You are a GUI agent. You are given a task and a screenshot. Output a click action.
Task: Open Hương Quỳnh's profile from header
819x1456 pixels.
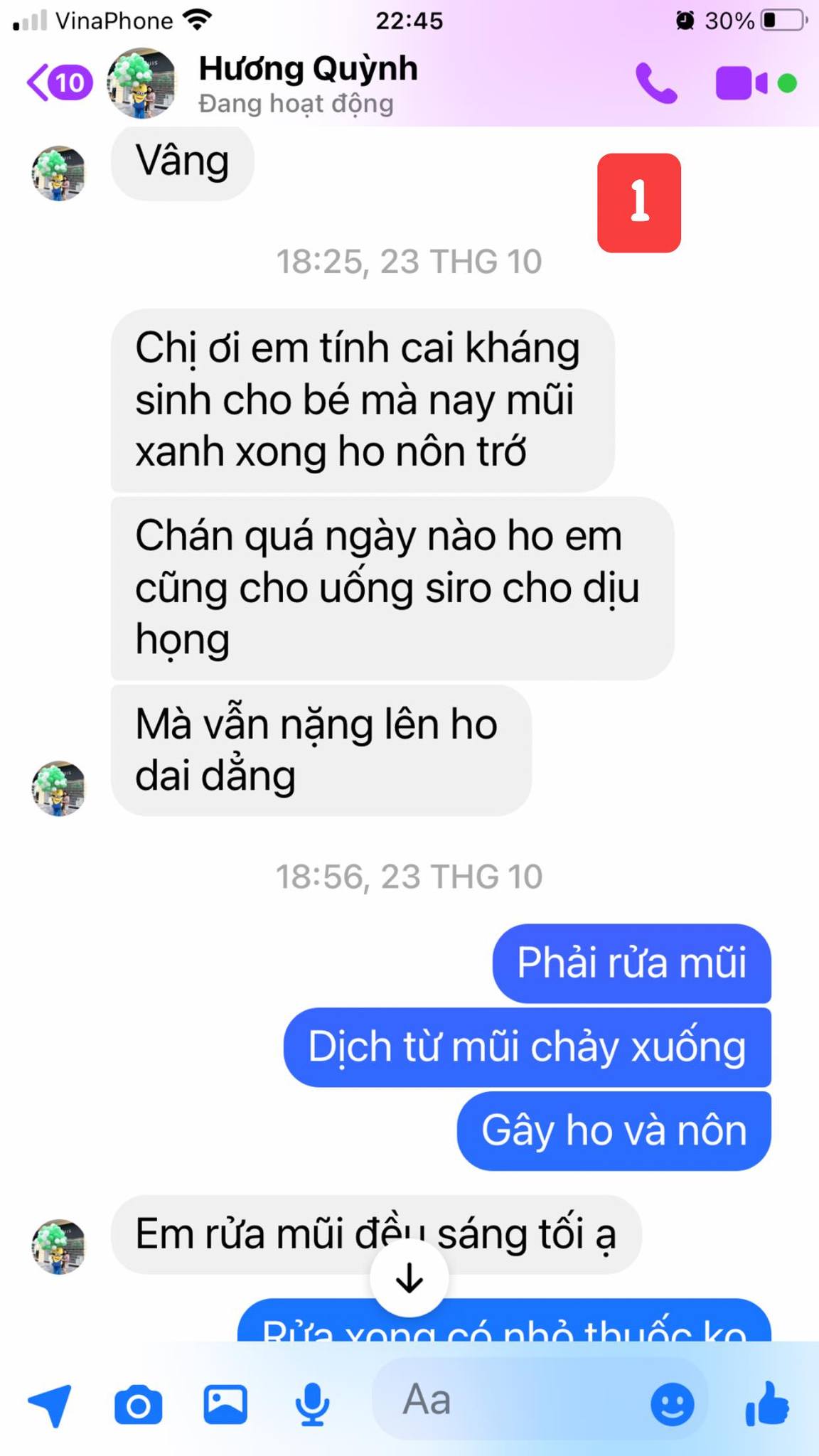[x=306, y=83]
